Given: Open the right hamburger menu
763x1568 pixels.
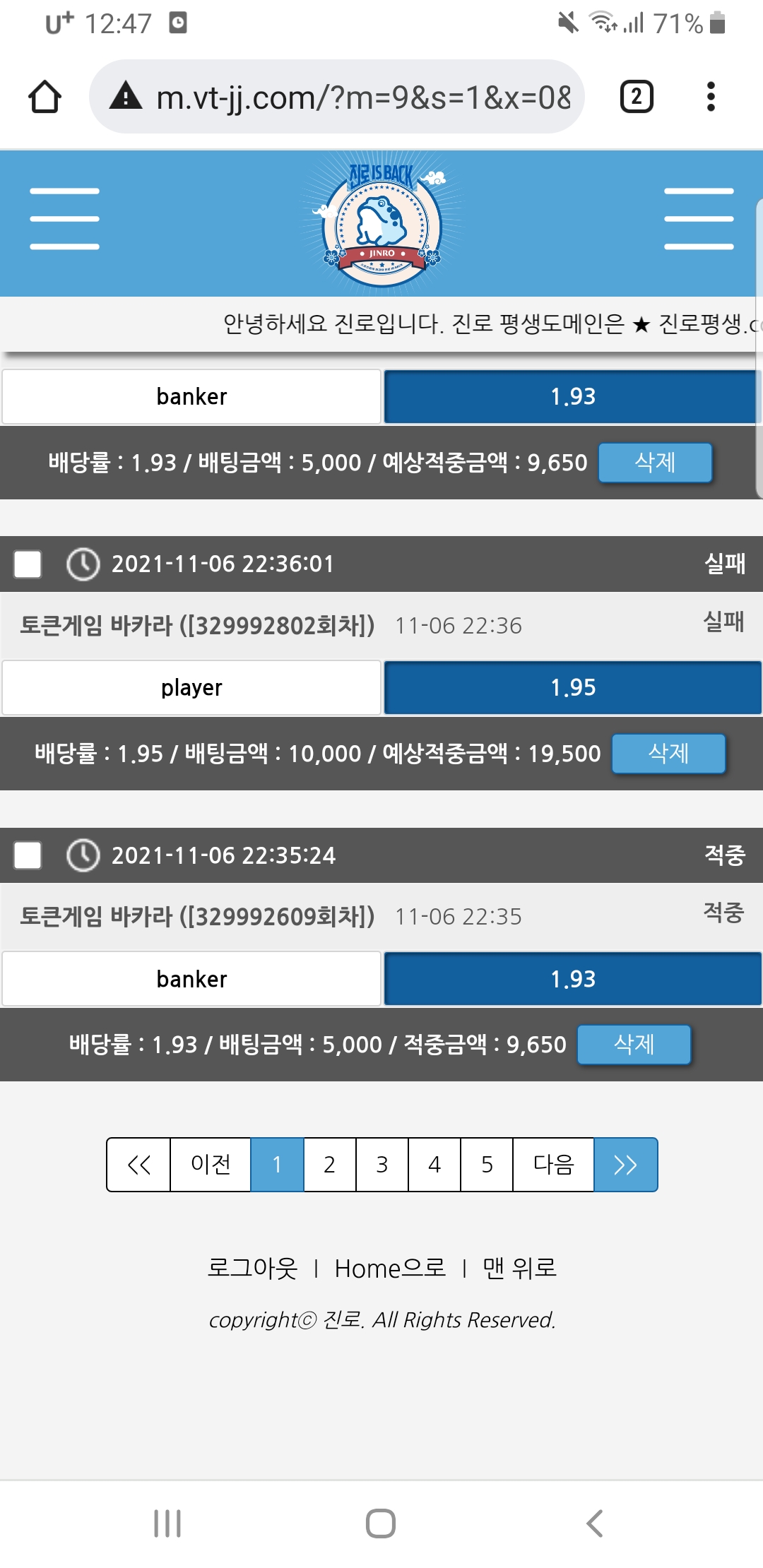Looking at the screenshot, I should pyautogui.click(x=699, y=219).
